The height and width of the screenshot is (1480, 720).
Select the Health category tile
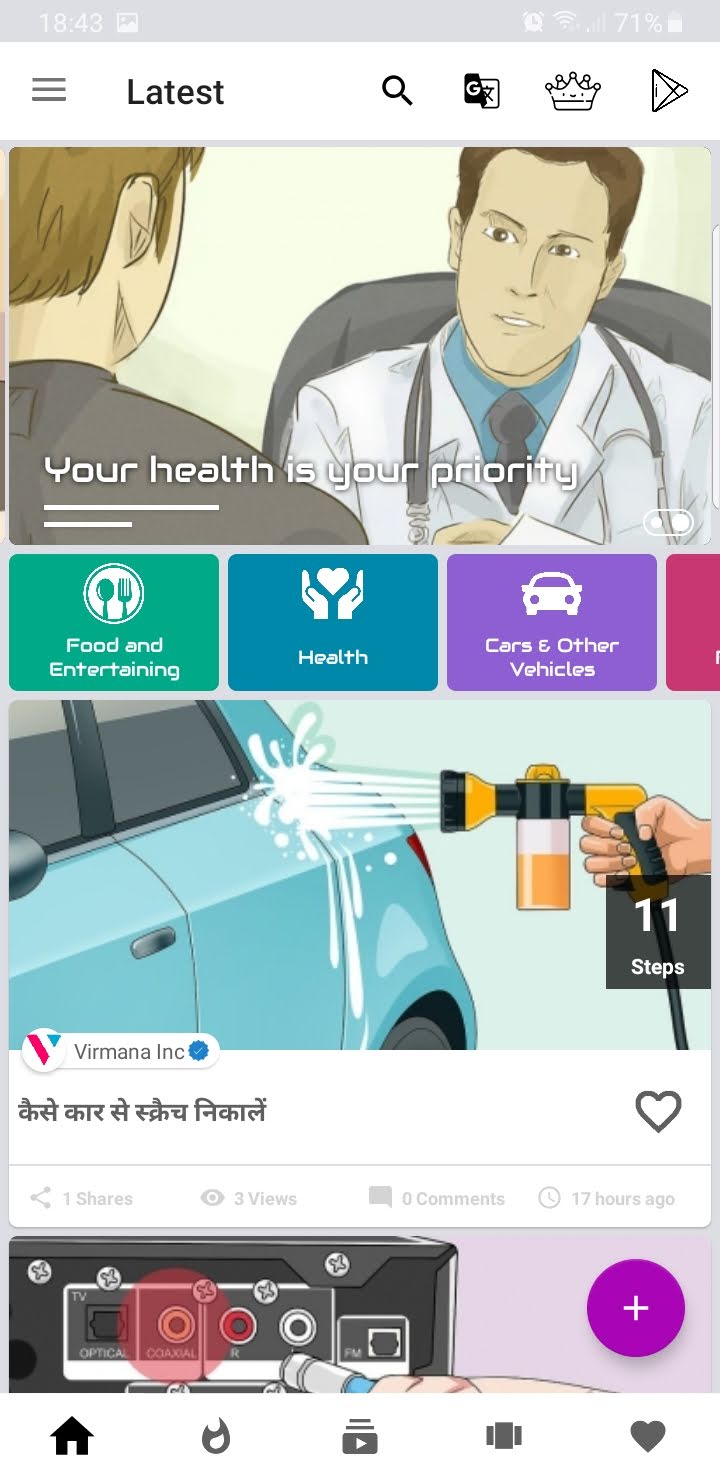coord(333,622)
